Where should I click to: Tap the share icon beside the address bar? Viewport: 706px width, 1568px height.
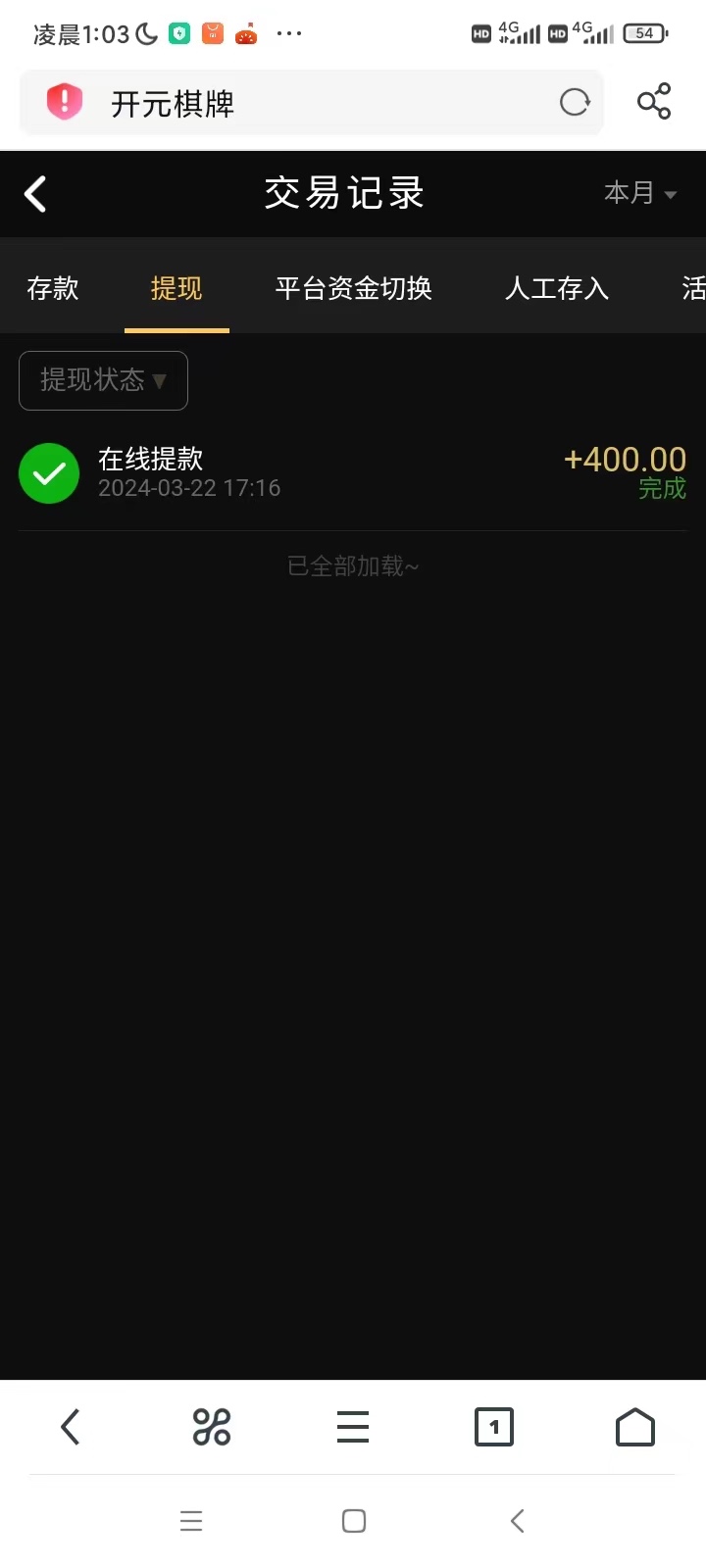[x=653, y=101]
